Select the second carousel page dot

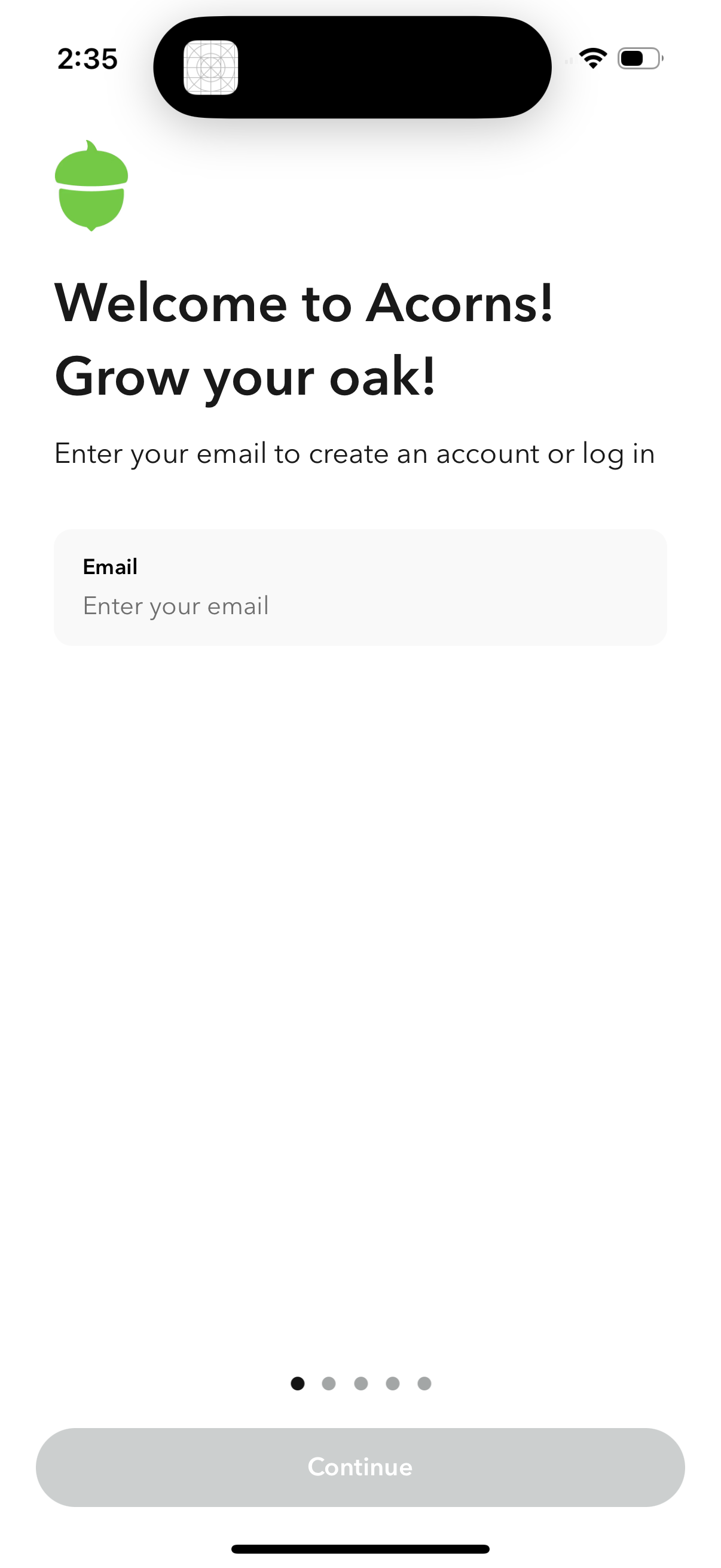coord(329,1383)
